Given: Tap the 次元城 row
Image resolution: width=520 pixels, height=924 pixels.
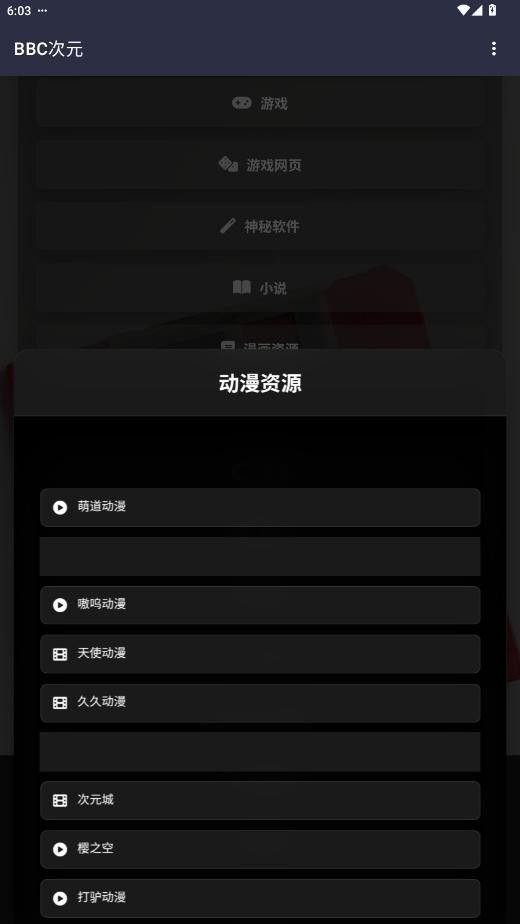Looking at the screenshot, I should click(260, 800).
